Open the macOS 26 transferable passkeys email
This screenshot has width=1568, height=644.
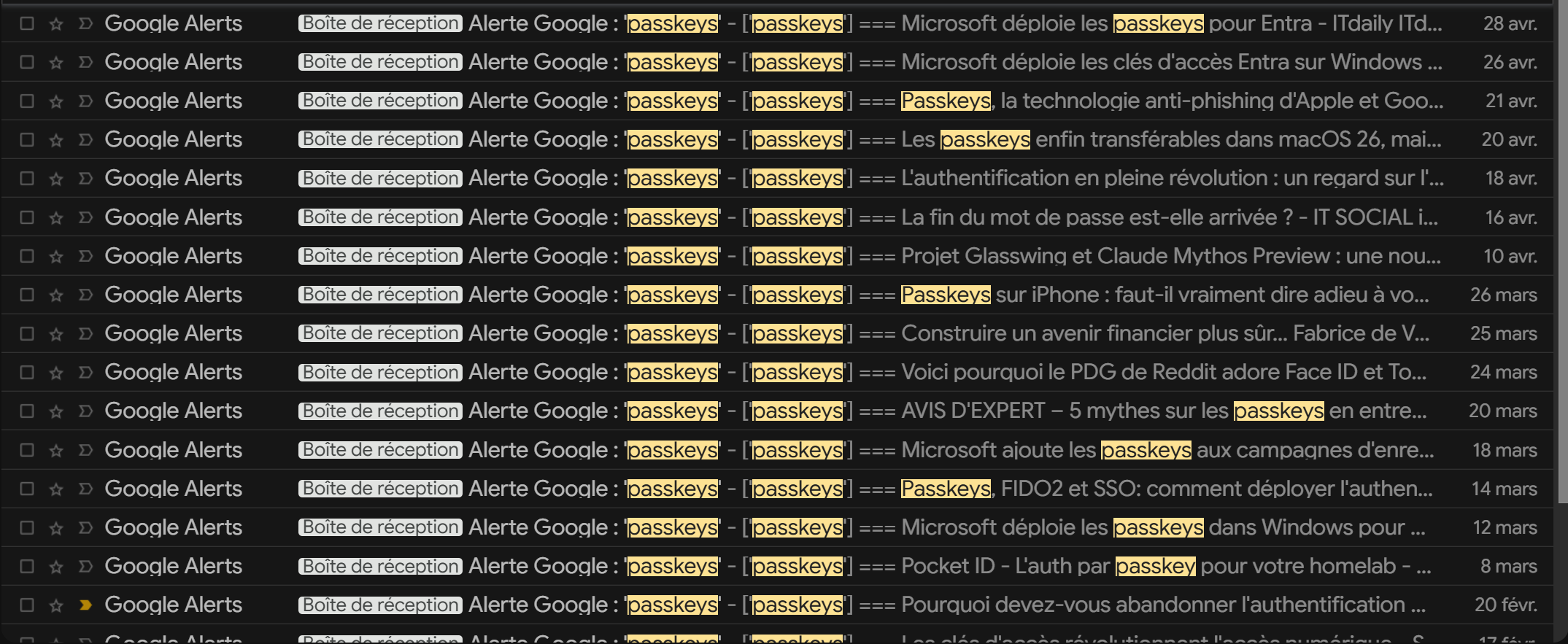[776, 139]
